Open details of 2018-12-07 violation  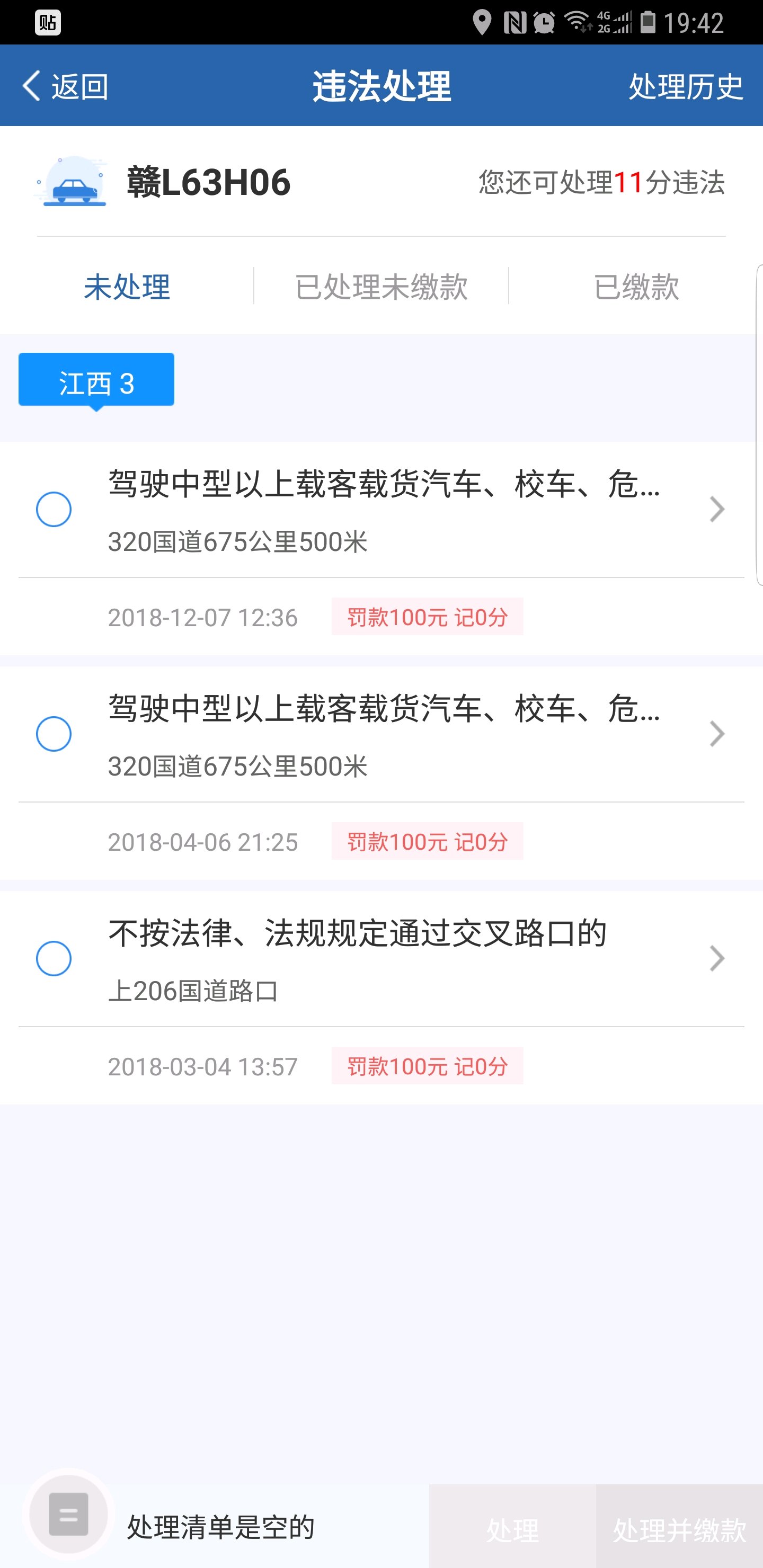coord(717,510)
